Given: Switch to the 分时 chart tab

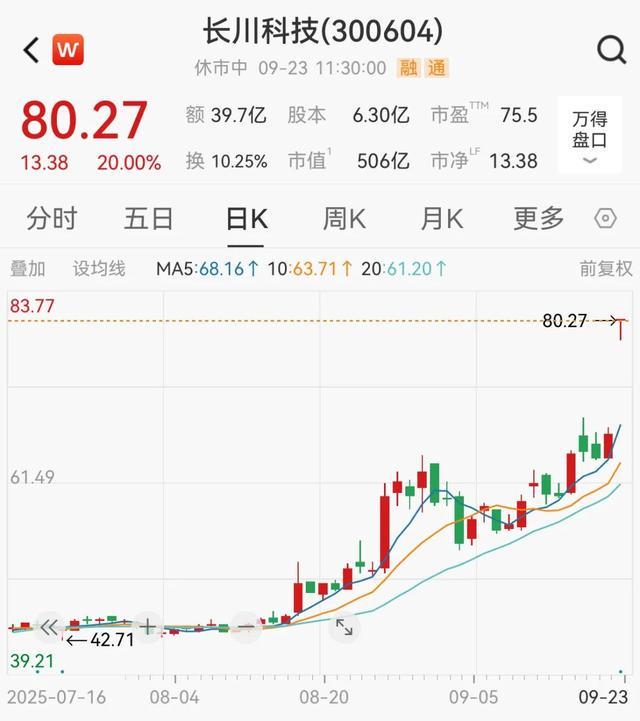Looking at the screenshot, I should coord(52,218).
